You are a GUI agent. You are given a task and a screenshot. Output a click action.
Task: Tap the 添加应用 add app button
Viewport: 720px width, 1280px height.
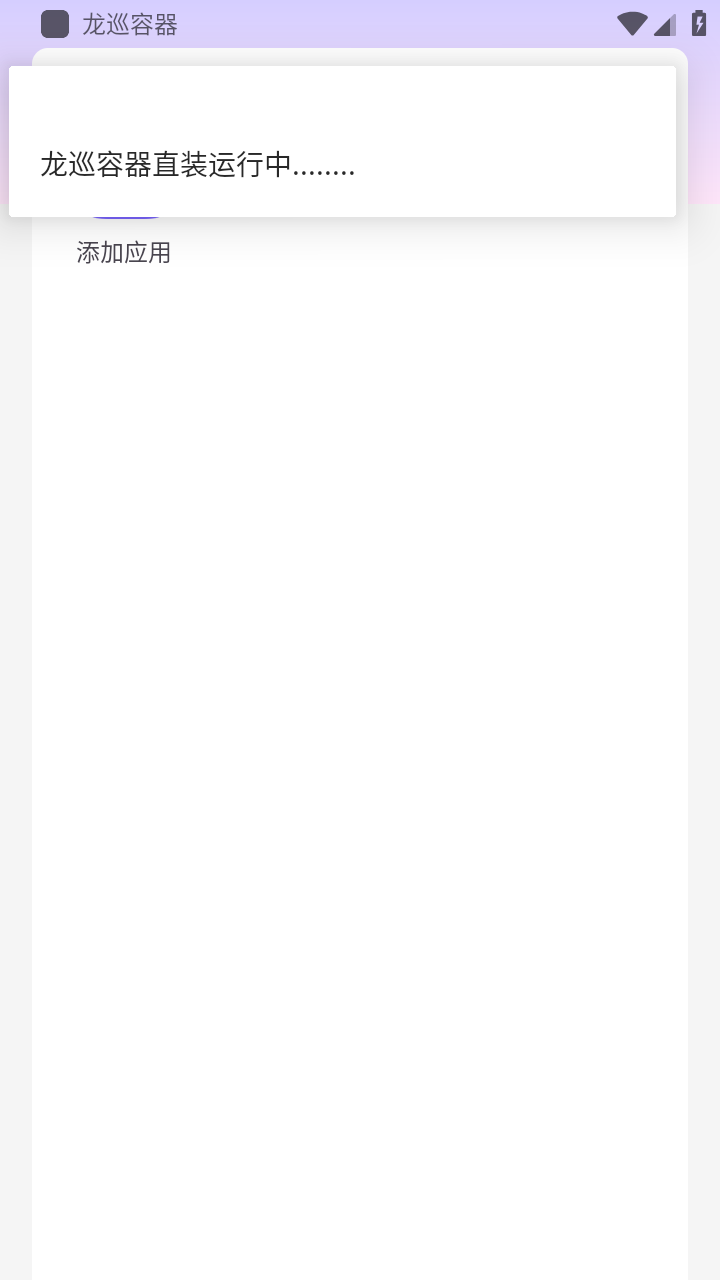(x=124, y=252)
